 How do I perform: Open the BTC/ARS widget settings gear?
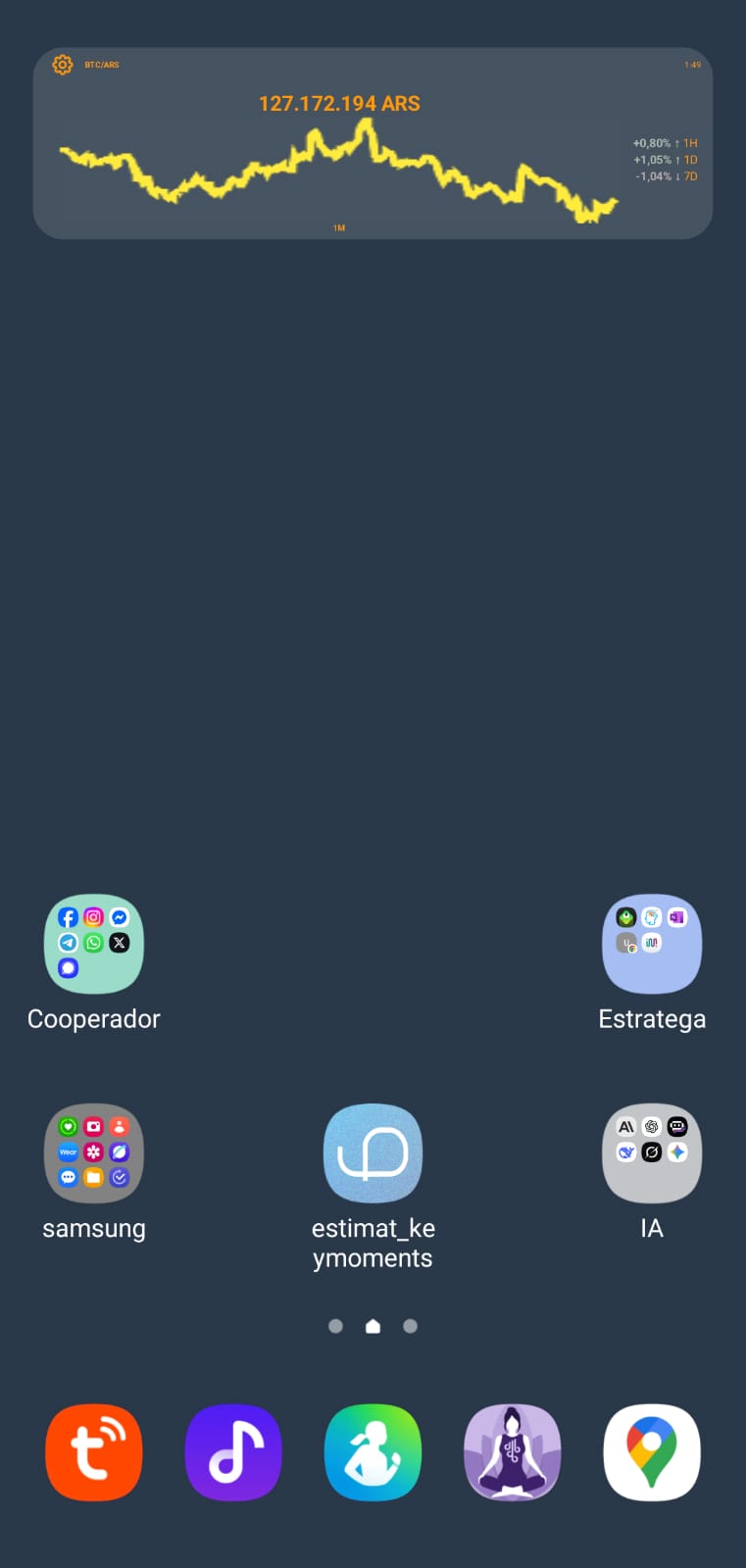[x=63, y=65]
